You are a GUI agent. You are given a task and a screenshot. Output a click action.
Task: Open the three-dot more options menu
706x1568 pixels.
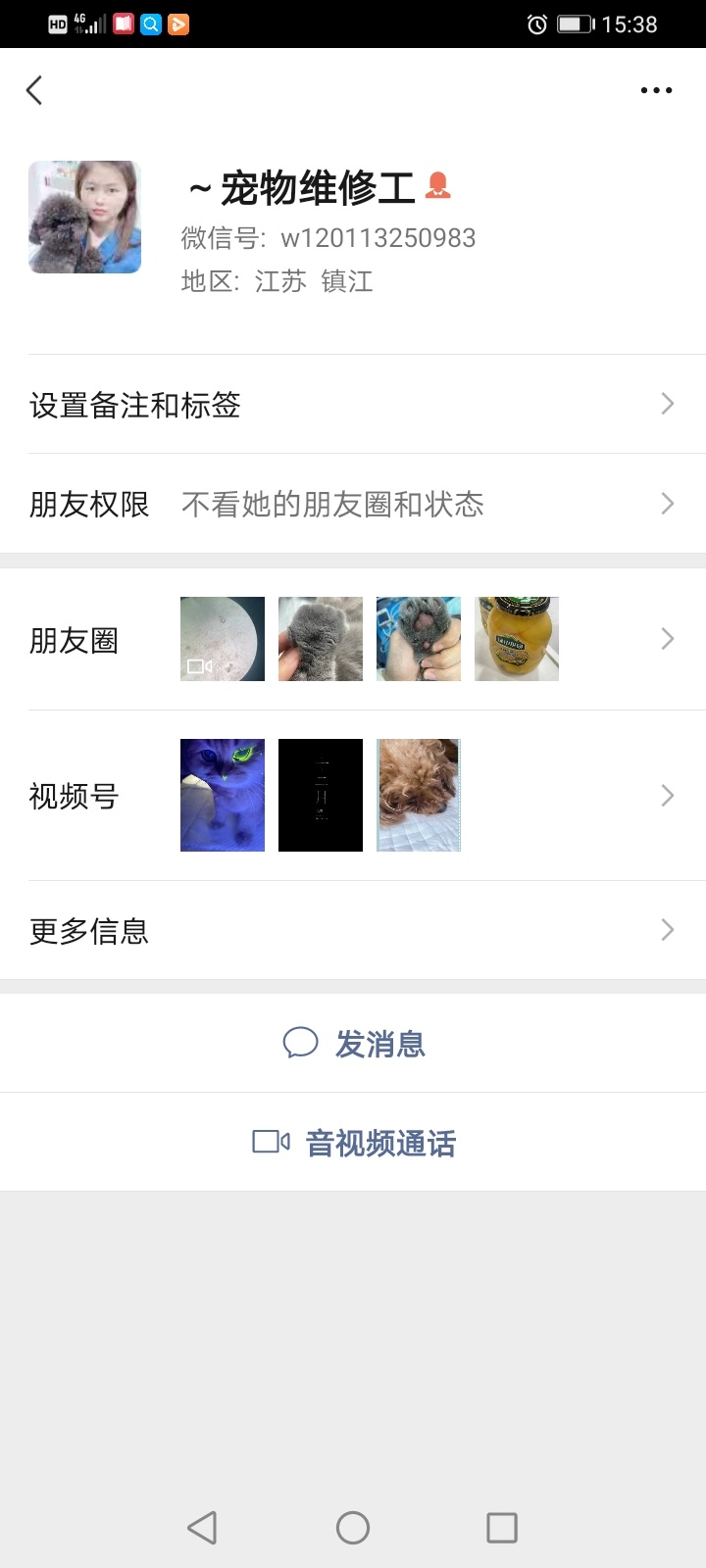tap(656, 91)
